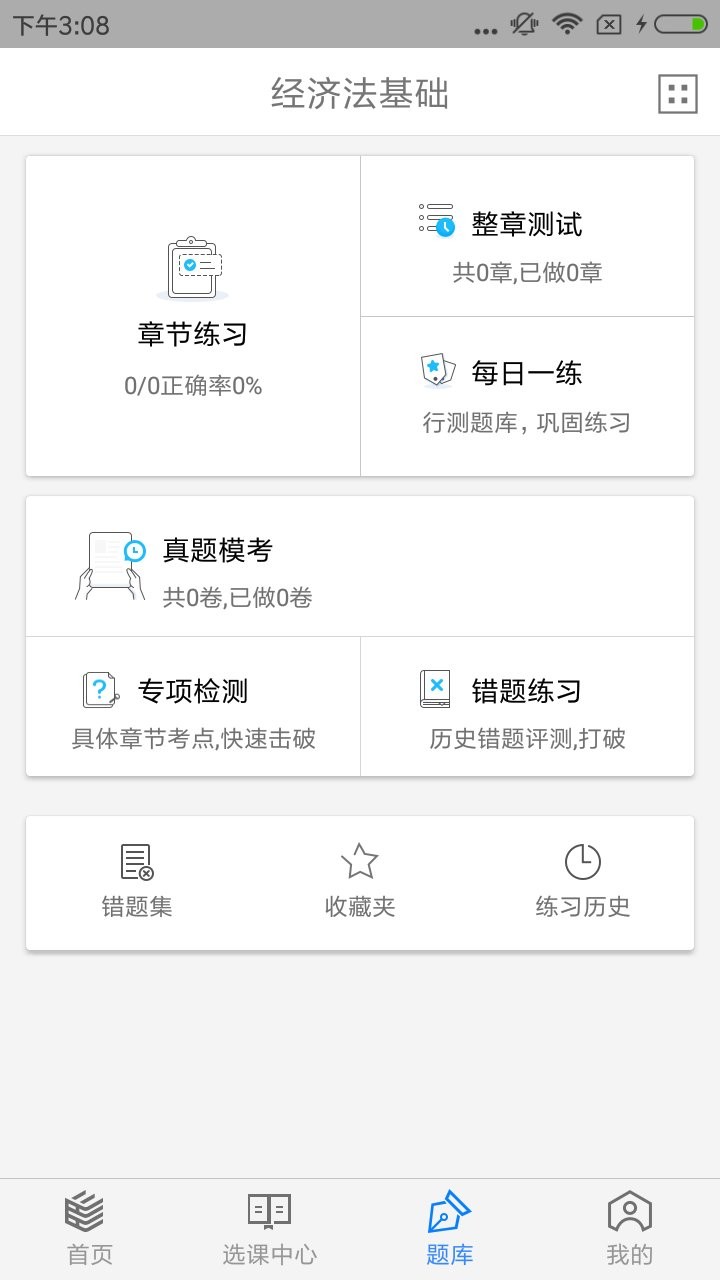Tap the battery indicator in status bar

[681, 24]
